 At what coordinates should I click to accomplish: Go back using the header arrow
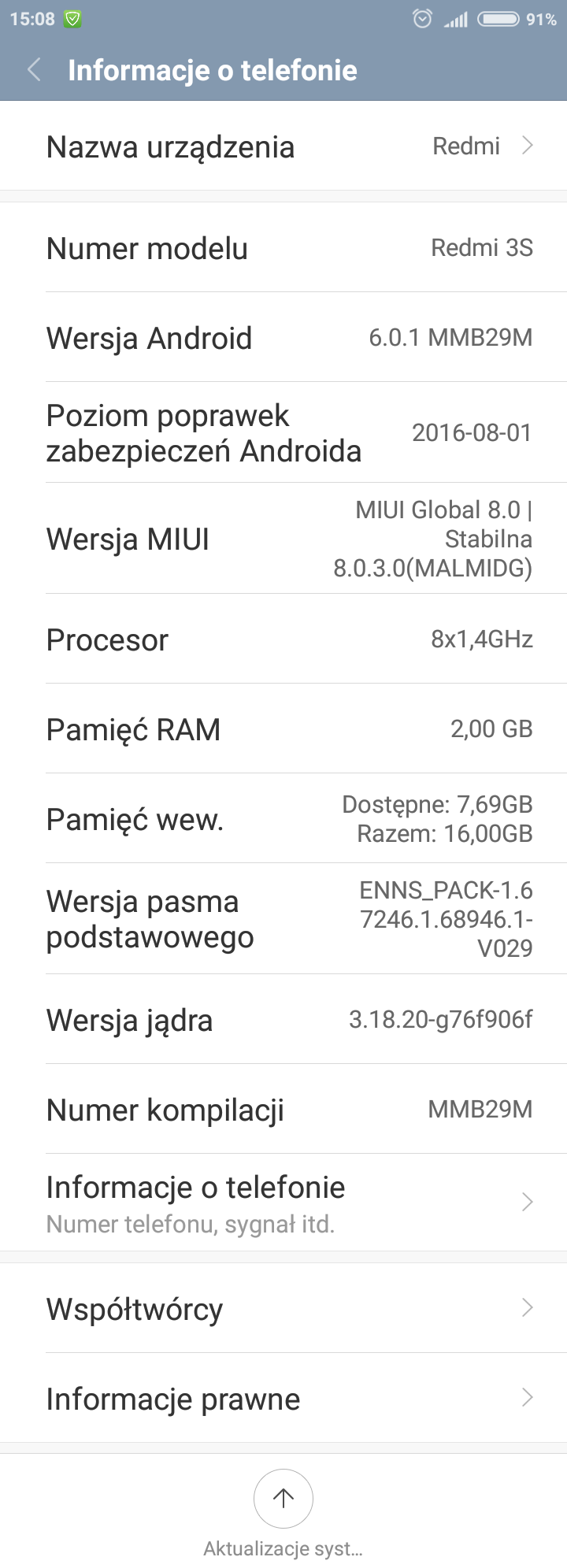(34, 70)
